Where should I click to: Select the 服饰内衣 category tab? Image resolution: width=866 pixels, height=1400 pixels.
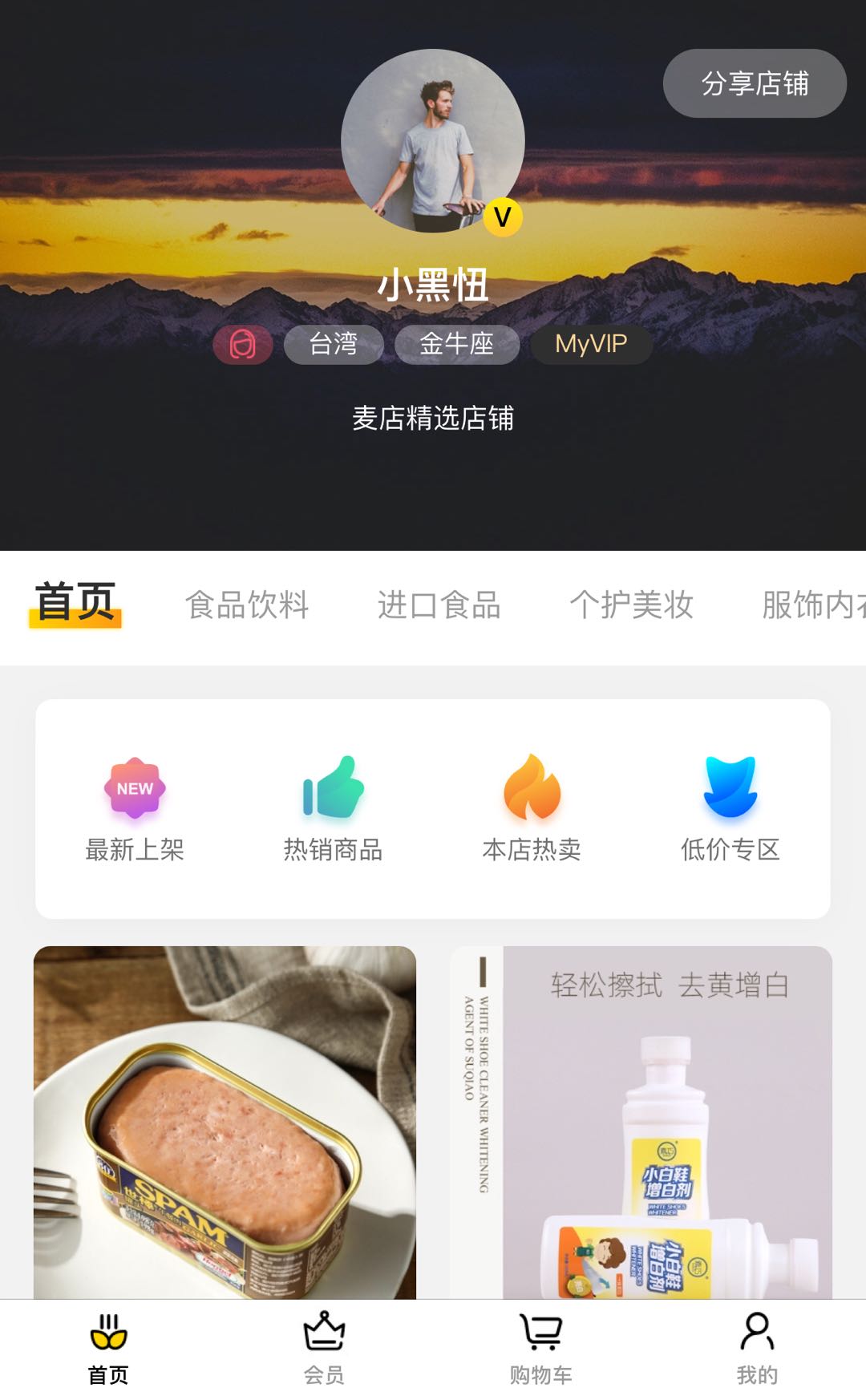point(813,605)
